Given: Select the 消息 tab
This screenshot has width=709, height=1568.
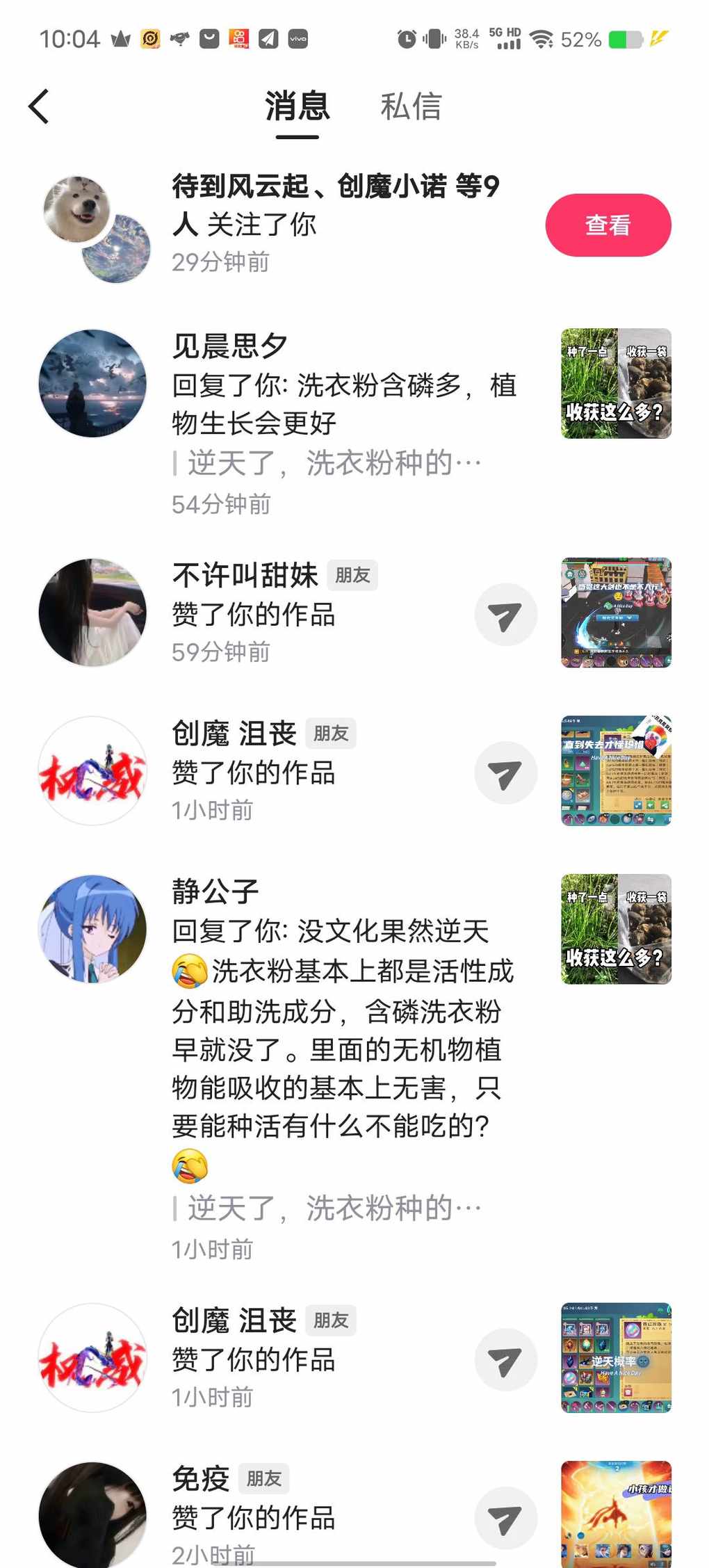Looking at the screenshot, I should tap(297, 106).
